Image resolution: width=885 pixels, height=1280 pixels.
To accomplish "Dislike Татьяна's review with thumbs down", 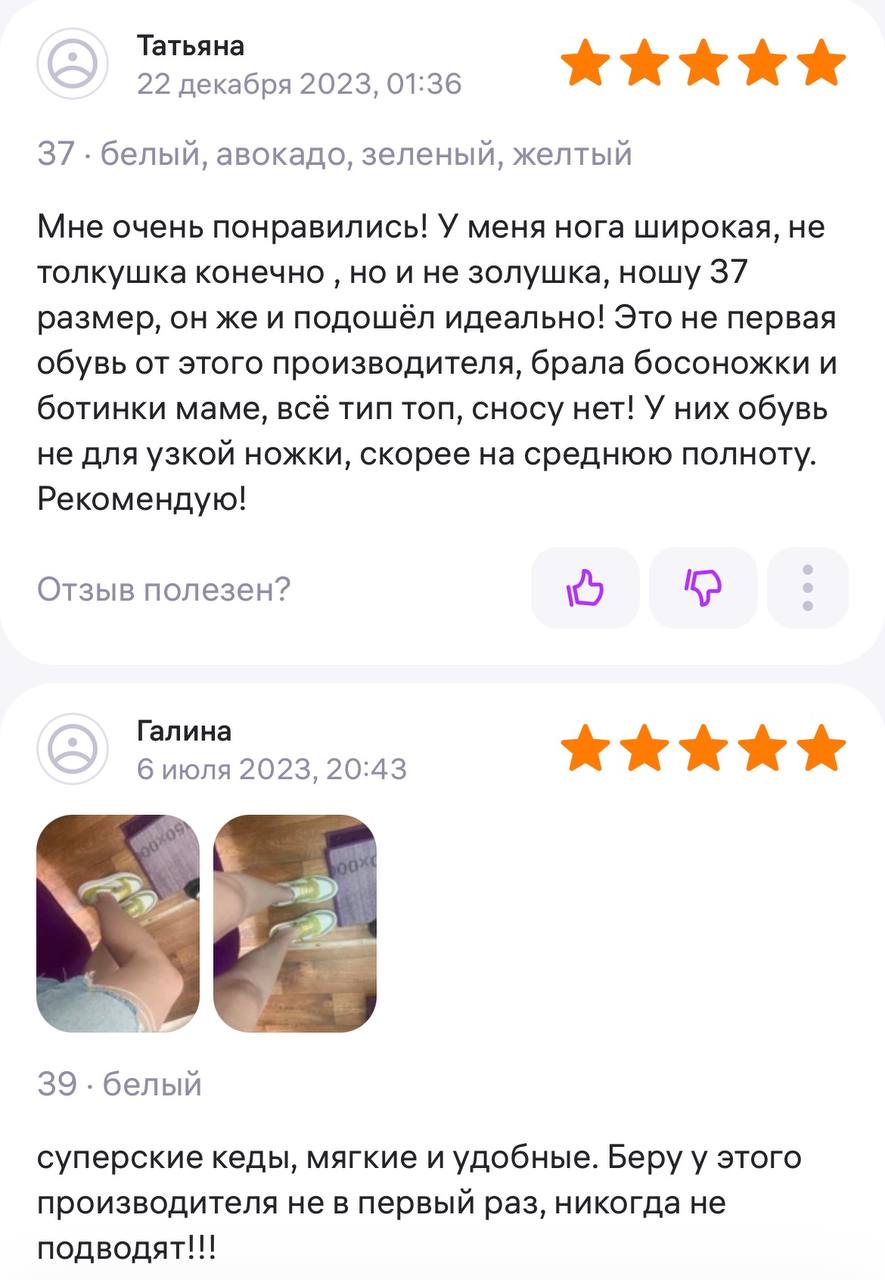I will [x=703, y=588].
